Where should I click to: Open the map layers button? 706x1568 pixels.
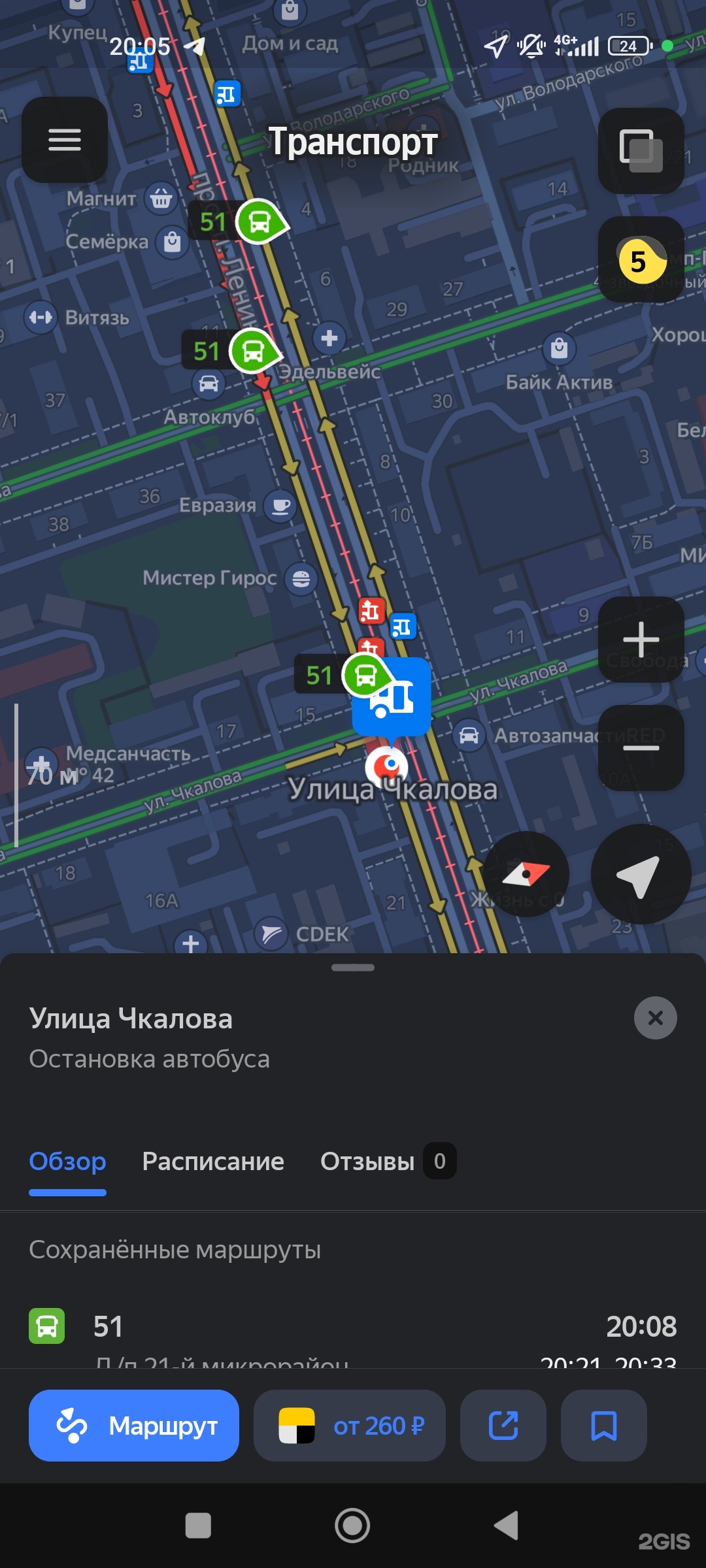[x=641, y=151]
